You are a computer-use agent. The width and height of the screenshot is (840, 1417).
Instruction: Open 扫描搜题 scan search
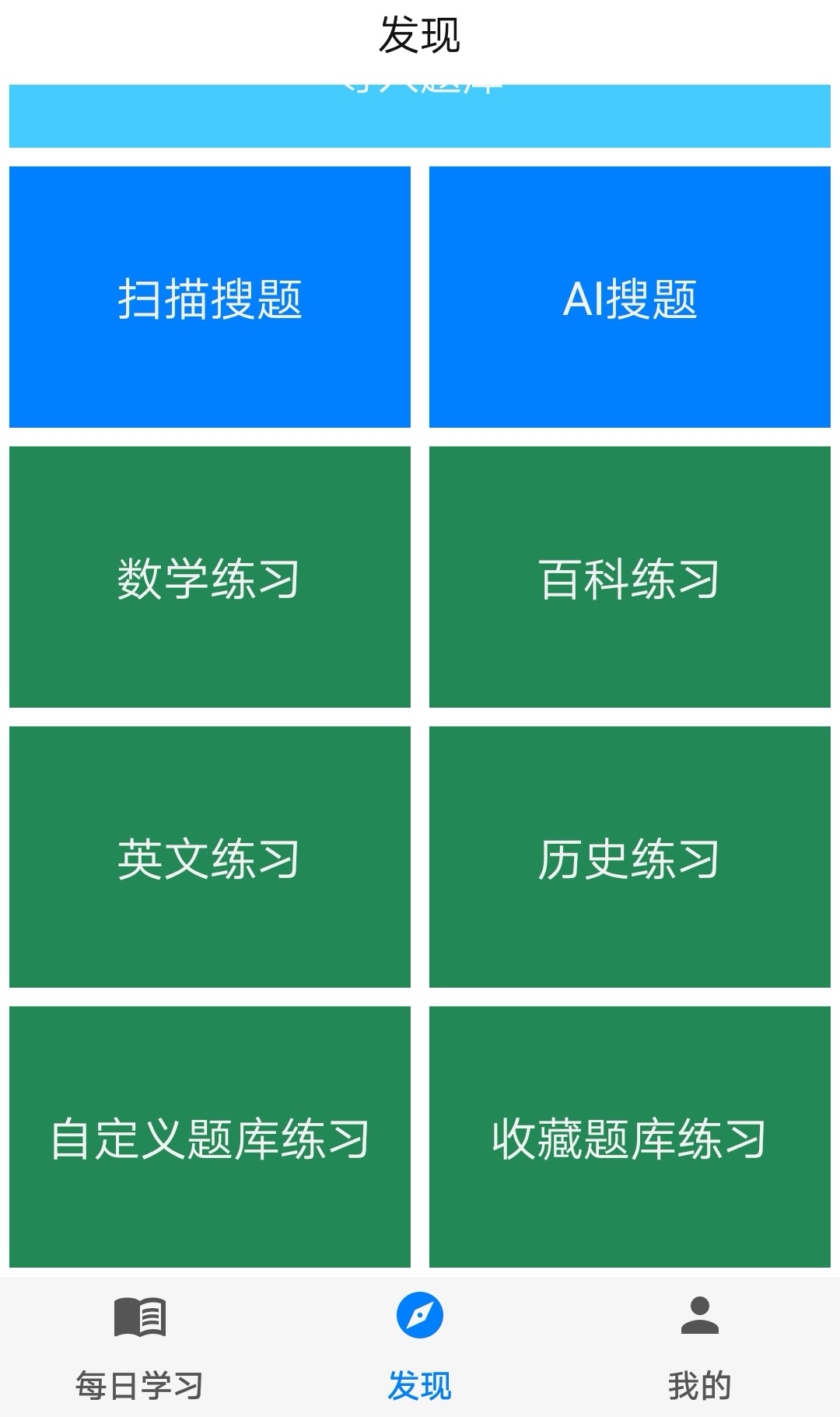tap(210, 297)
